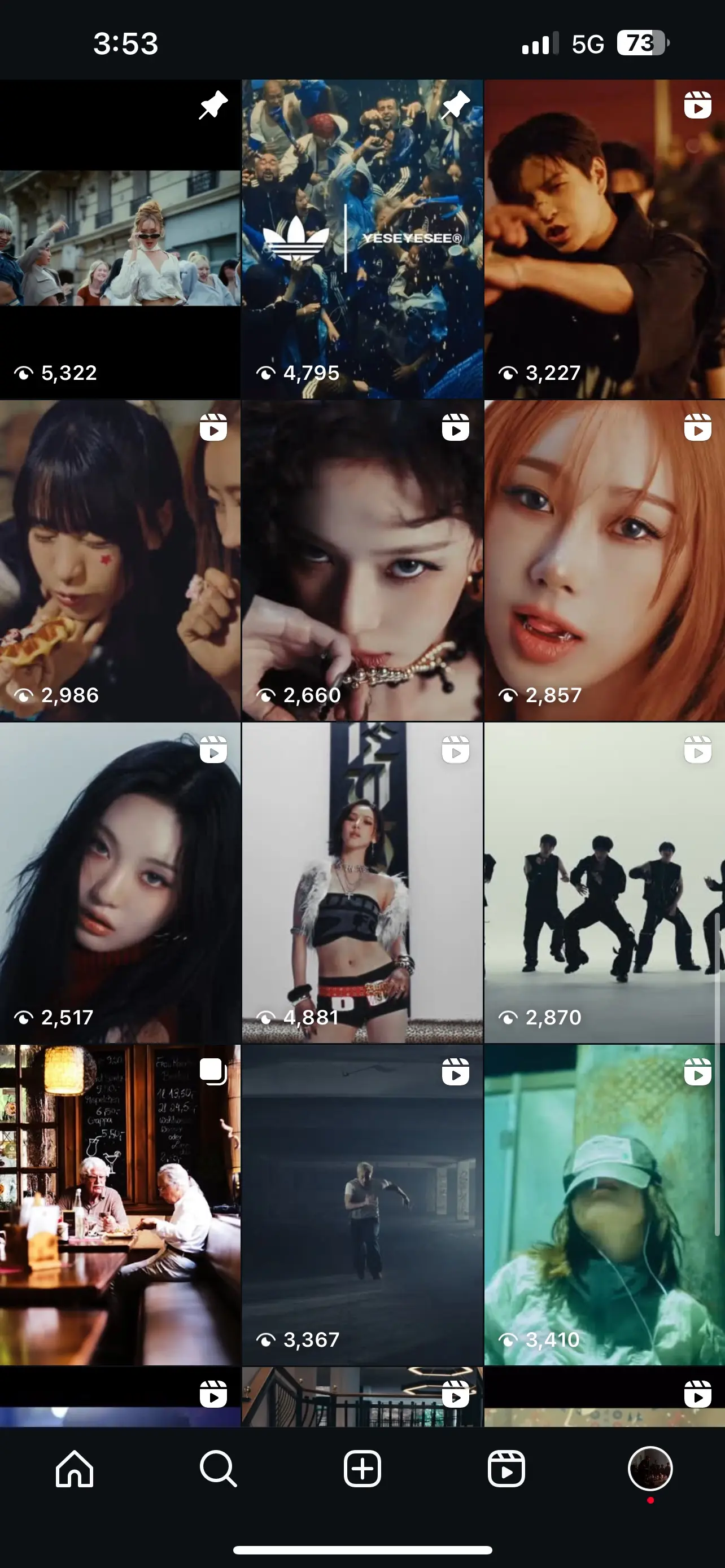Open the reel with 2,660 views
The width and height of the screenshot is (725, 1568).
point(362,560)
